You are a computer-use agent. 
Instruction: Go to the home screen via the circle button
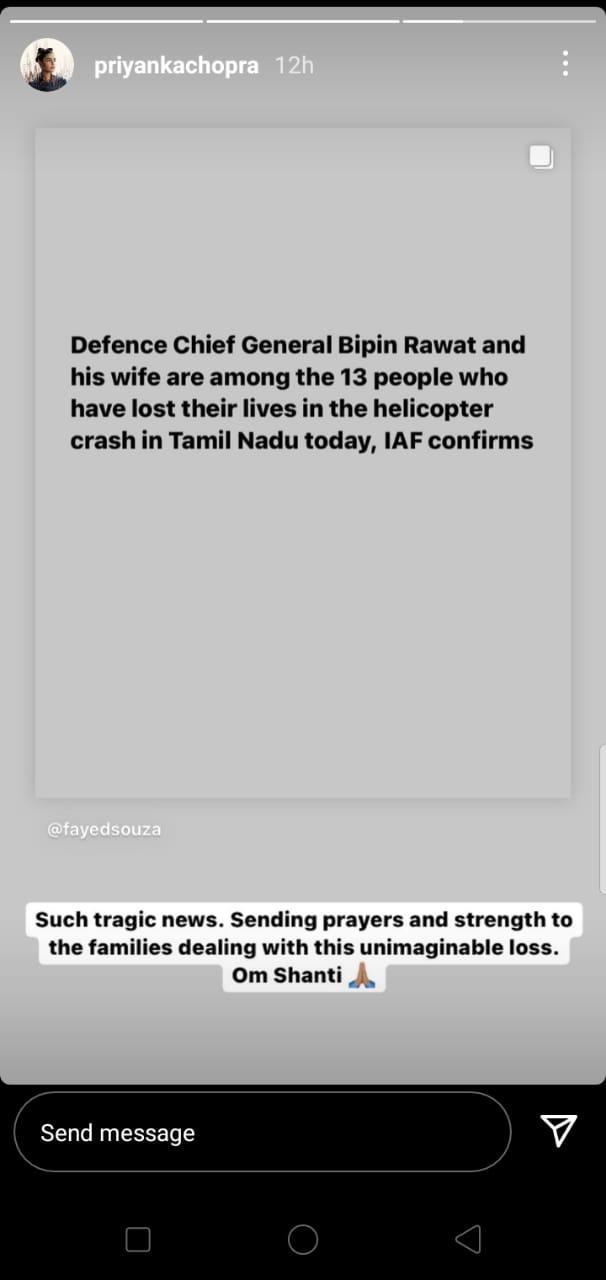click(x=303, y=1240)
